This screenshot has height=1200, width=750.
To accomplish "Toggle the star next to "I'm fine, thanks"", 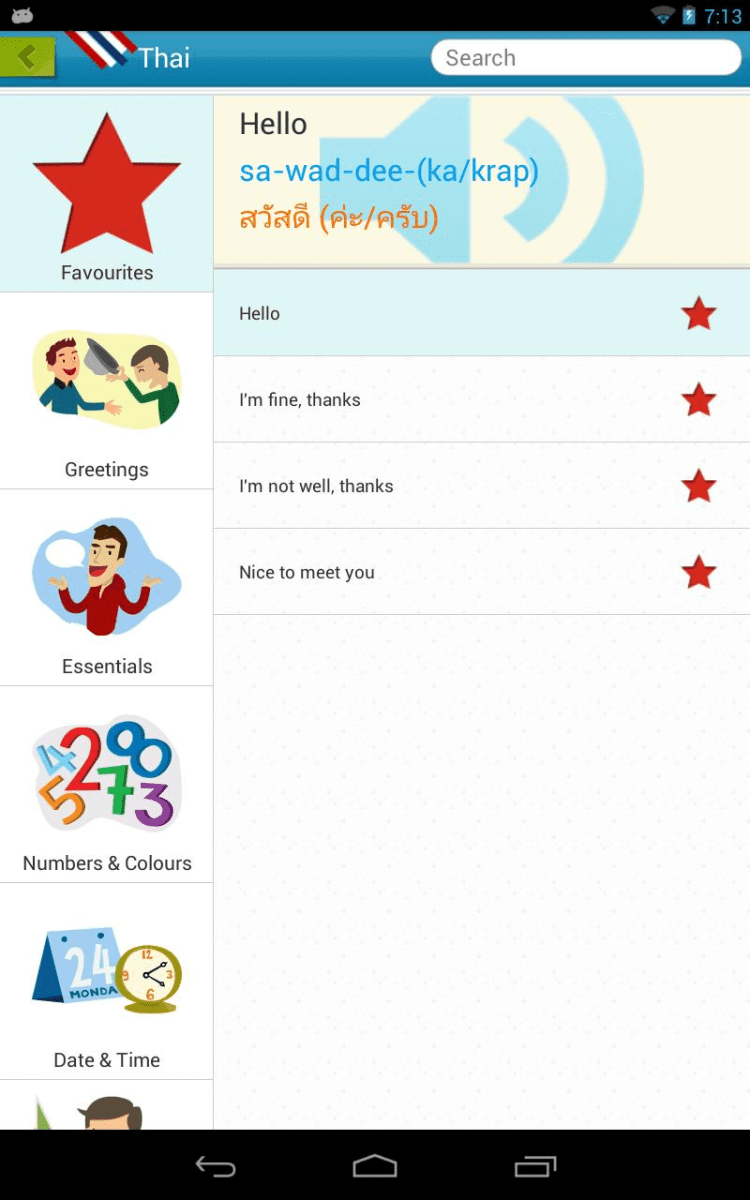I will pos(698,400).
